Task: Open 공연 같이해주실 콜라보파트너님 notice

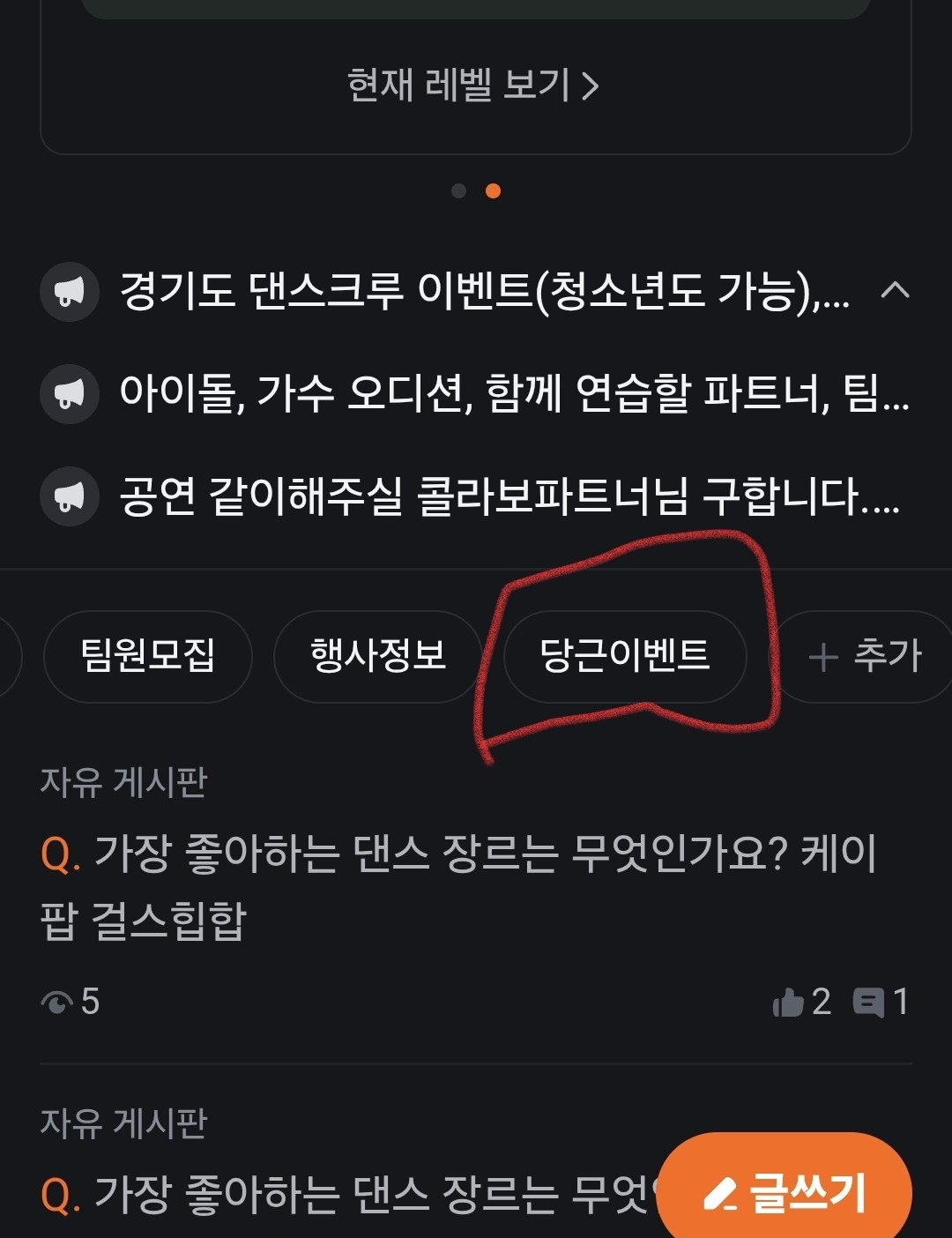Action: (508, 496)
